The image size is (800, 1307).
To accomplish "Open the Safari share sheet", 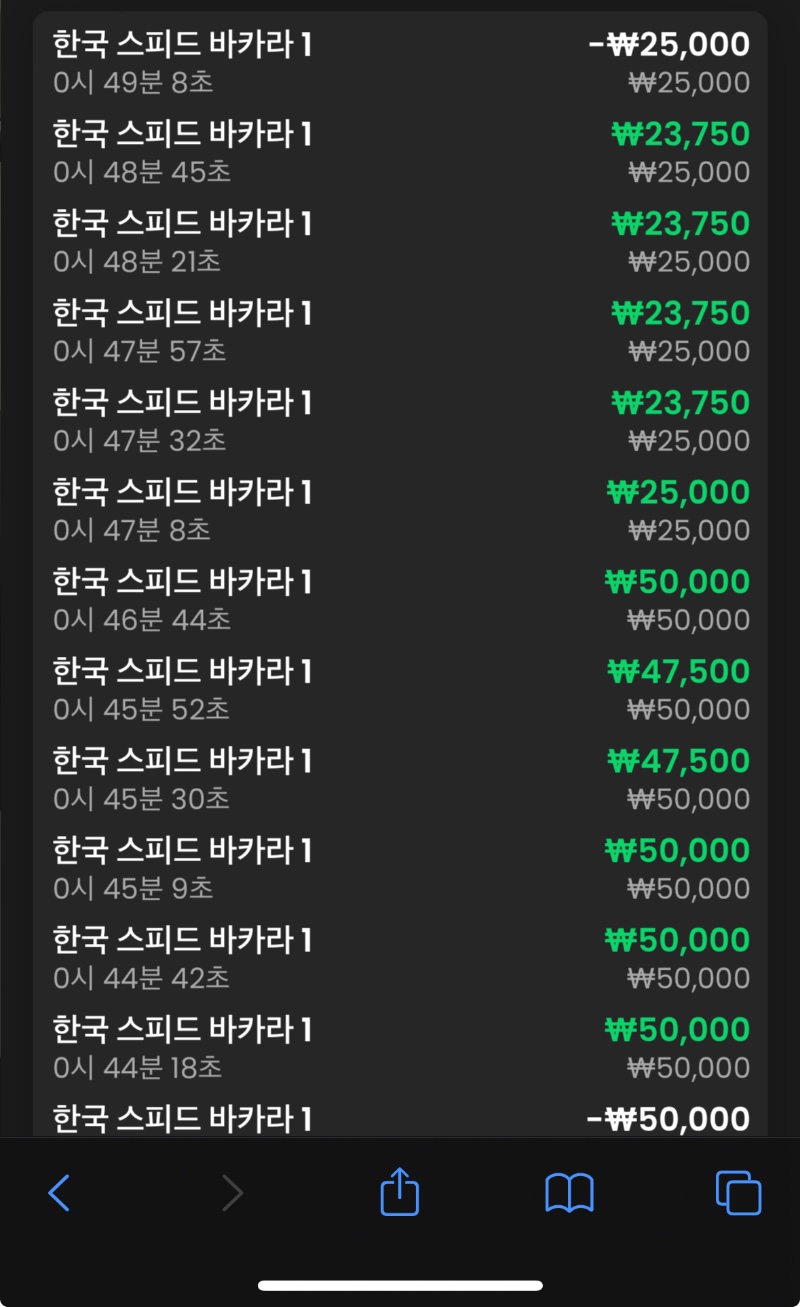I will pyautogui.click(x=400, y=1191).
